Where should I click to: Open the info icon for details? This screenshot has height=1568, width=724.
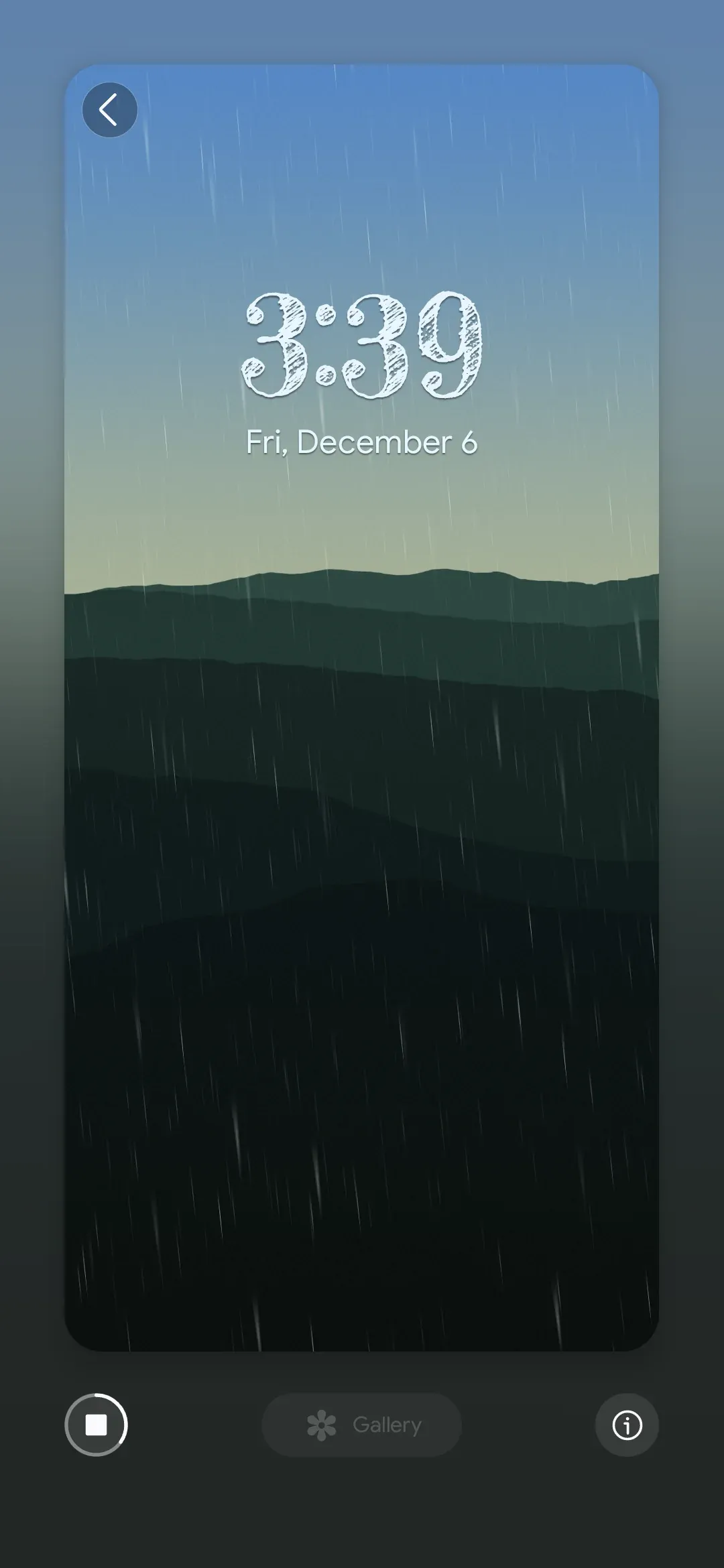coord(627,1425)
